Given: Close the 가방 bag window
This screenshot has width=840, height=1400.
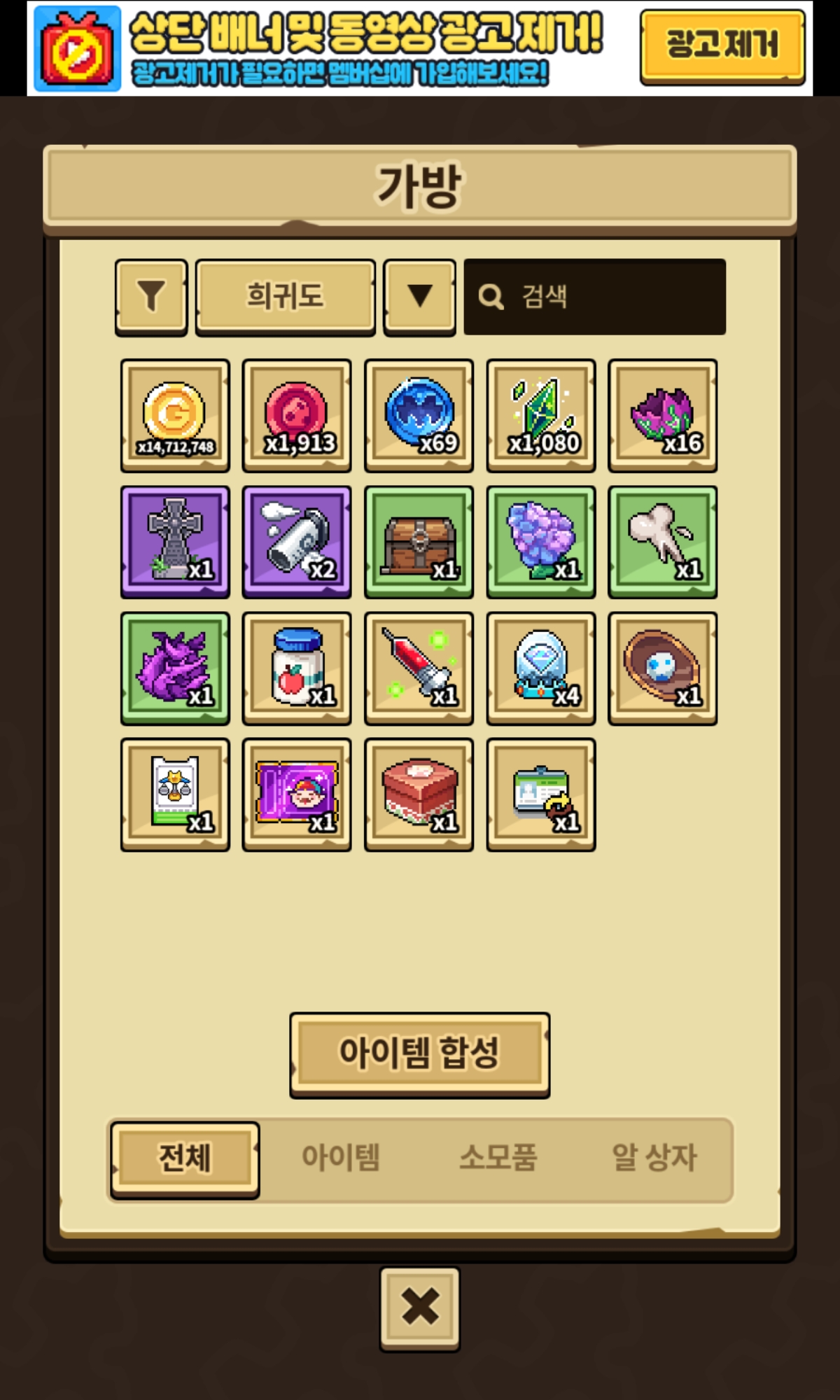Looking at the screenshot, I should point(419,1307).
